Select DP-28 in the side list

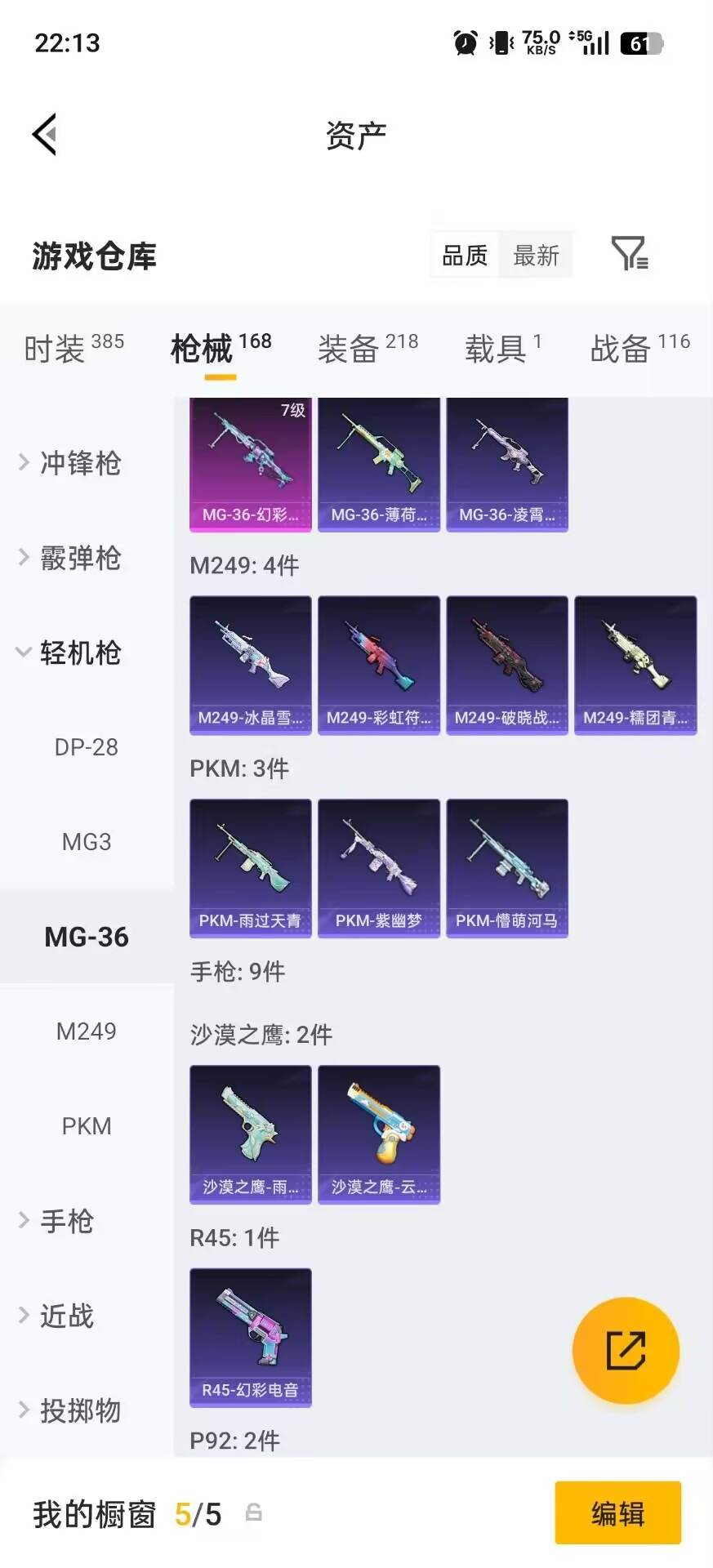[x=86, y=747]
